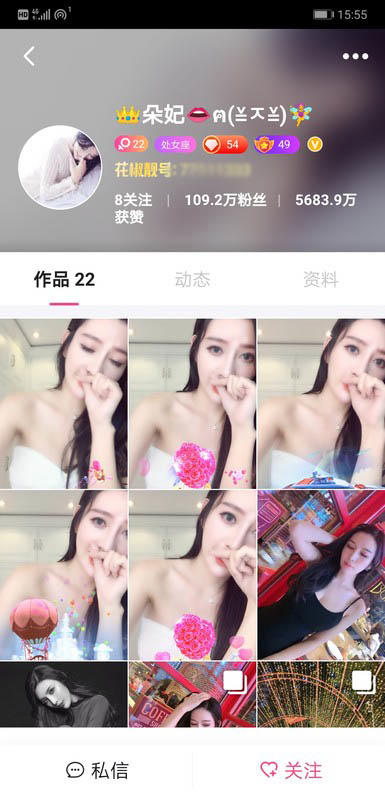This screenshot has height=800, width=385.
Task: Switch to the 动态 tab
Action: click(192, 280)
